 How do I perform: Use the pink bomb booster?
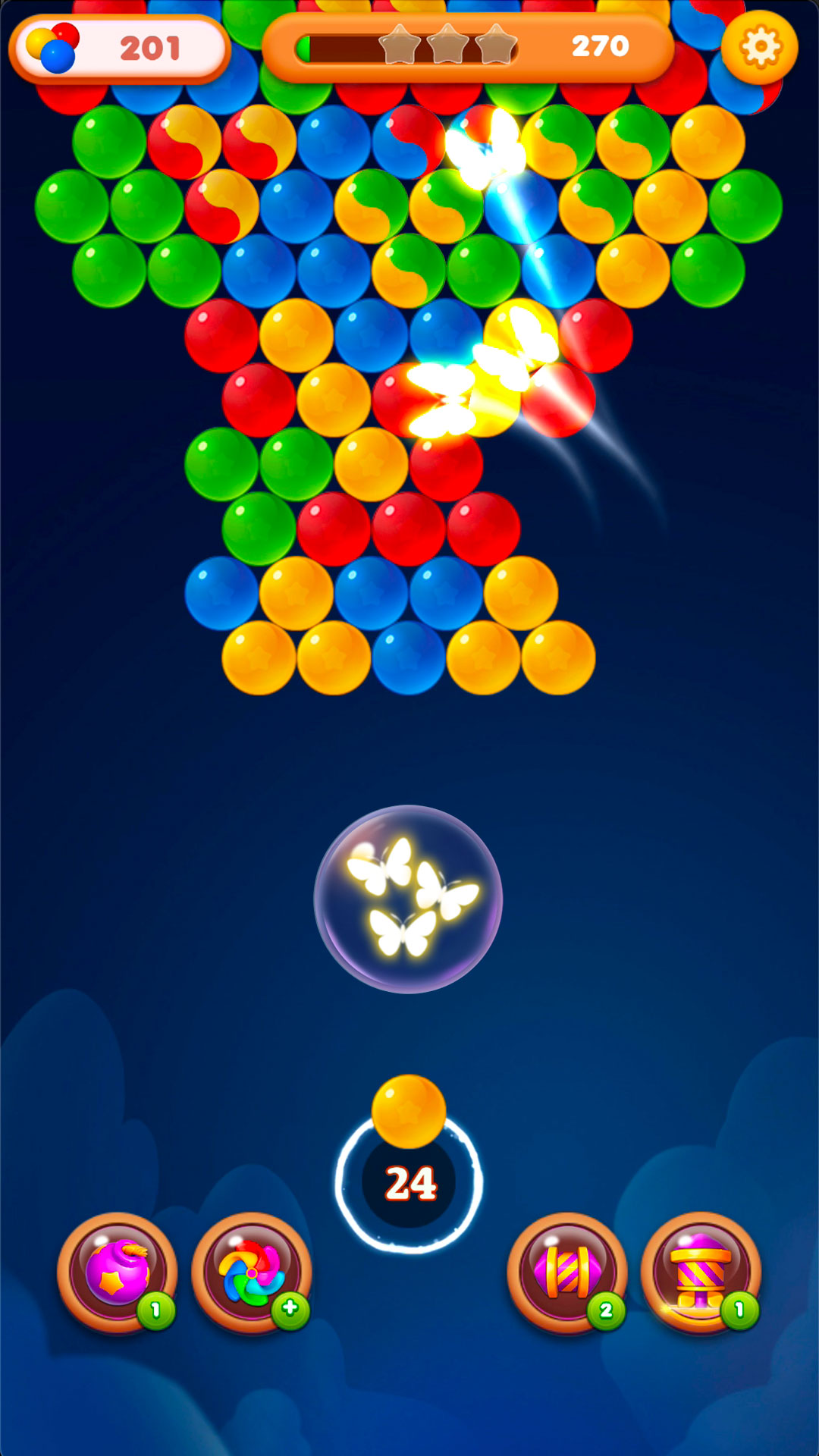117,1272
